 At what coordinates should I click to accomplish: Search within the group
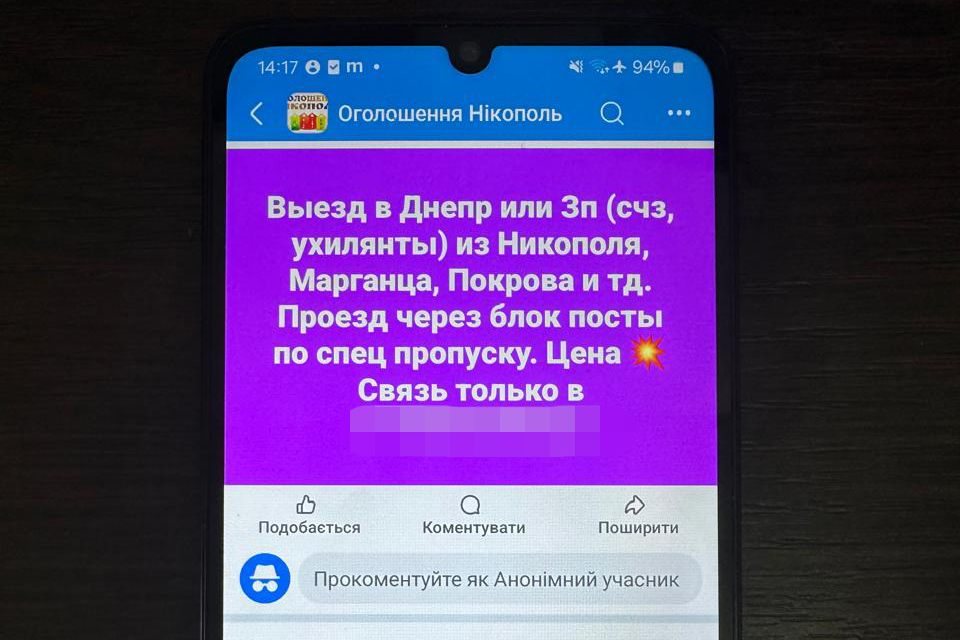tap(612, 113)
